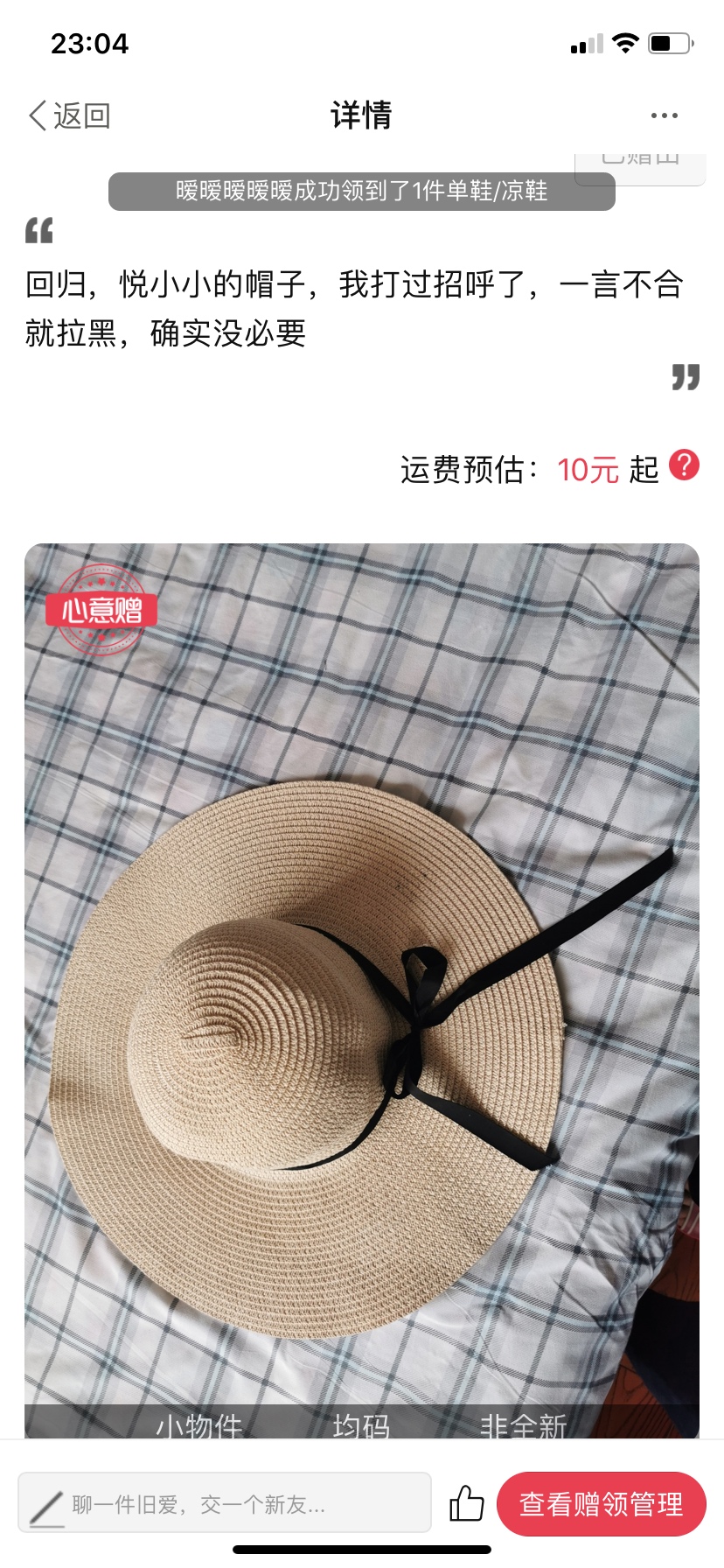Tap the shipping fee help question mark
Image resolution: width=724 pixels, height=1568 pixels.
684,465
